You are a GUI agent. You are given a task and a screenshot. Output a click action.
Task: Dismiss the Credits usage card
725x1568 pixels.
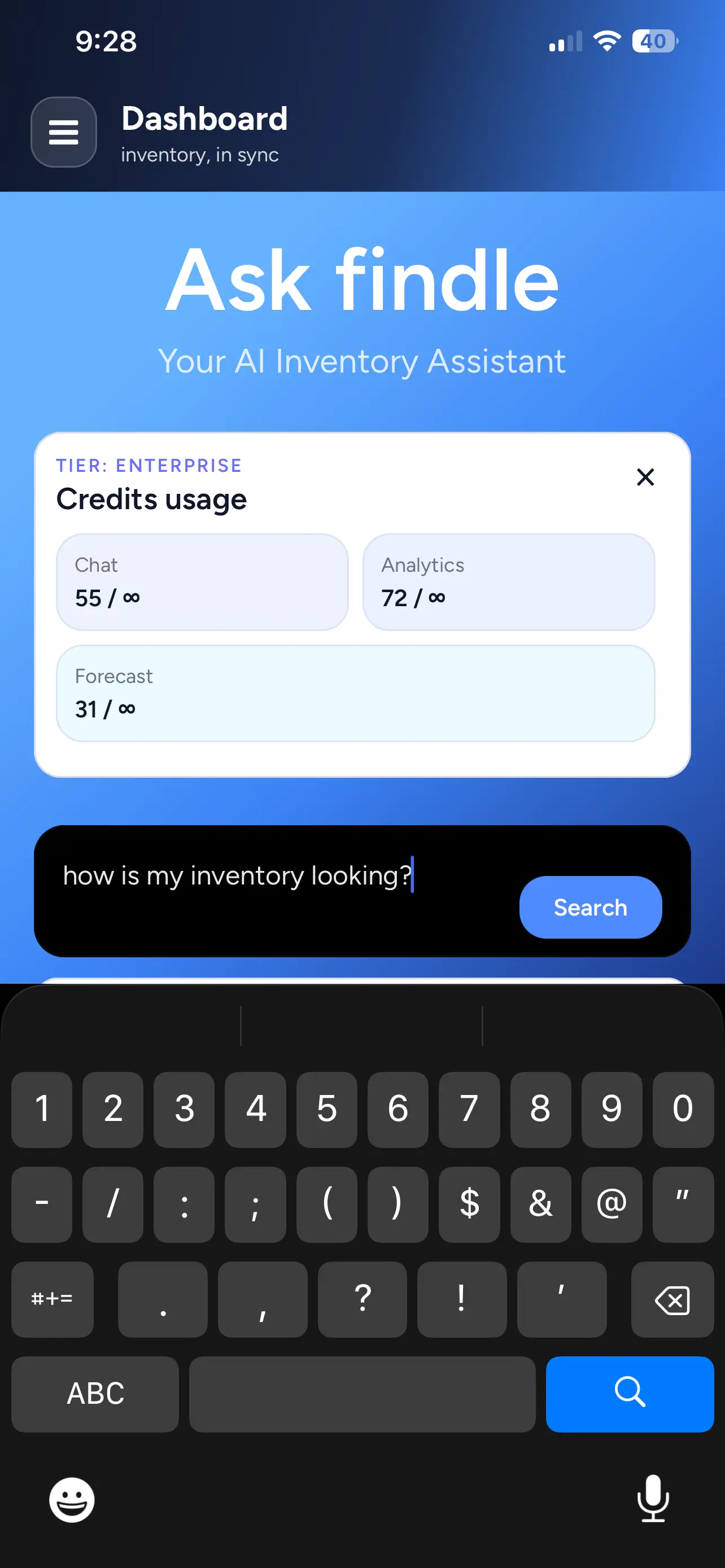[645, 476]
